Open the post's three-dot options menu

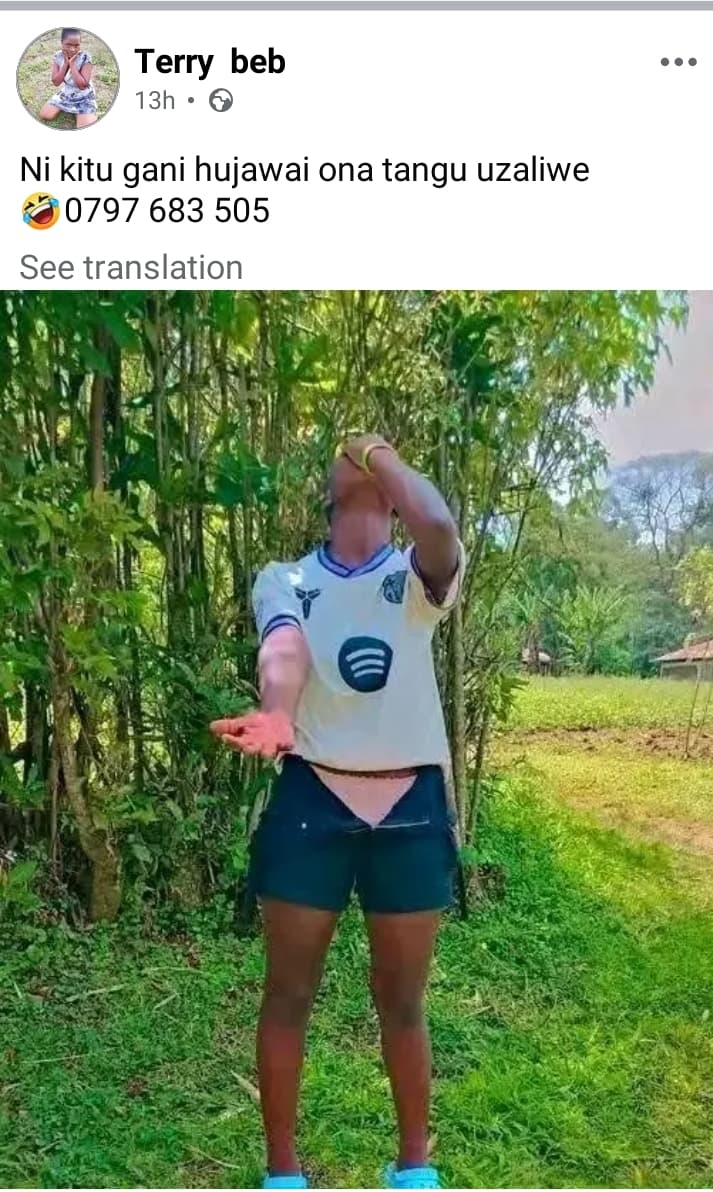click(677, 62)
